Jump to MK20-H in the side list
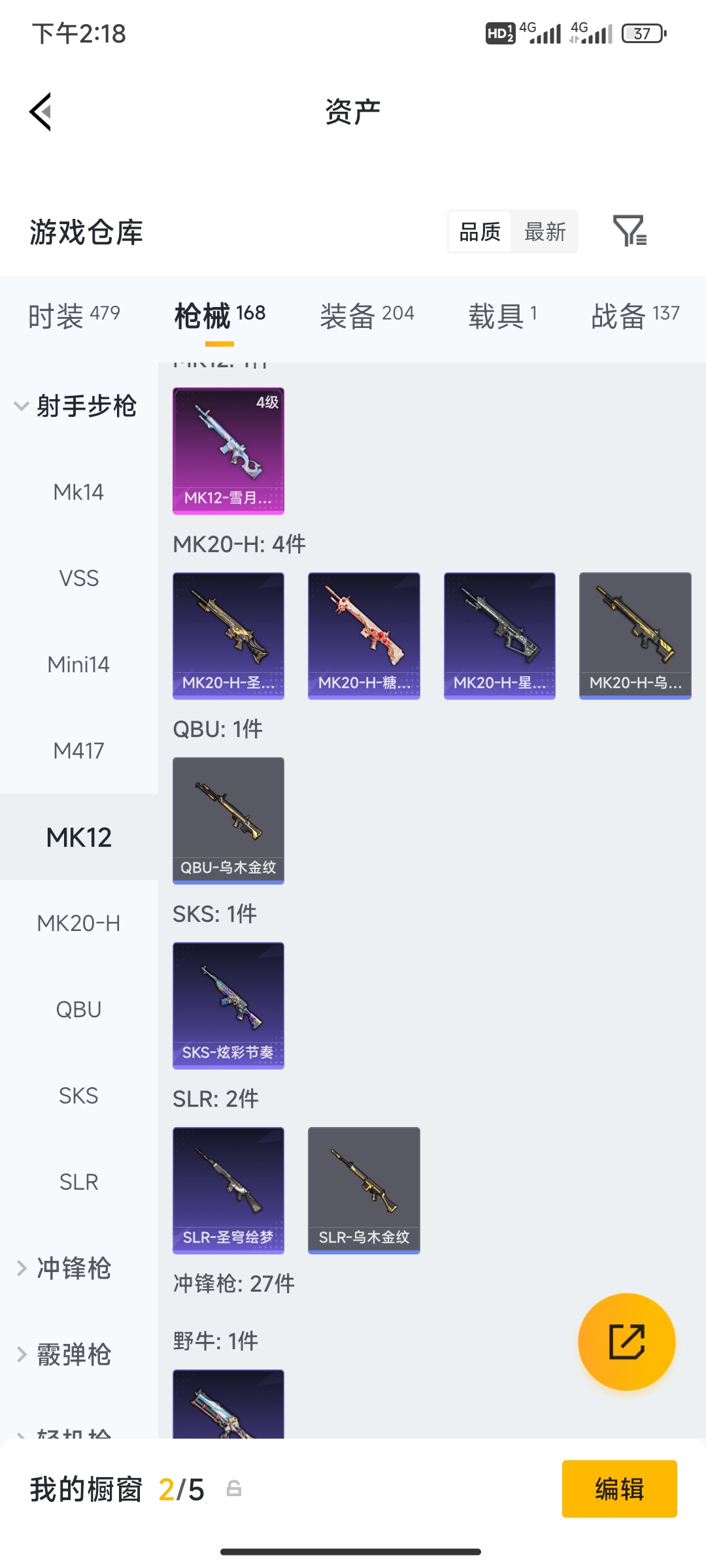Screen dimensions: 706x1568 tap(78, 923)
